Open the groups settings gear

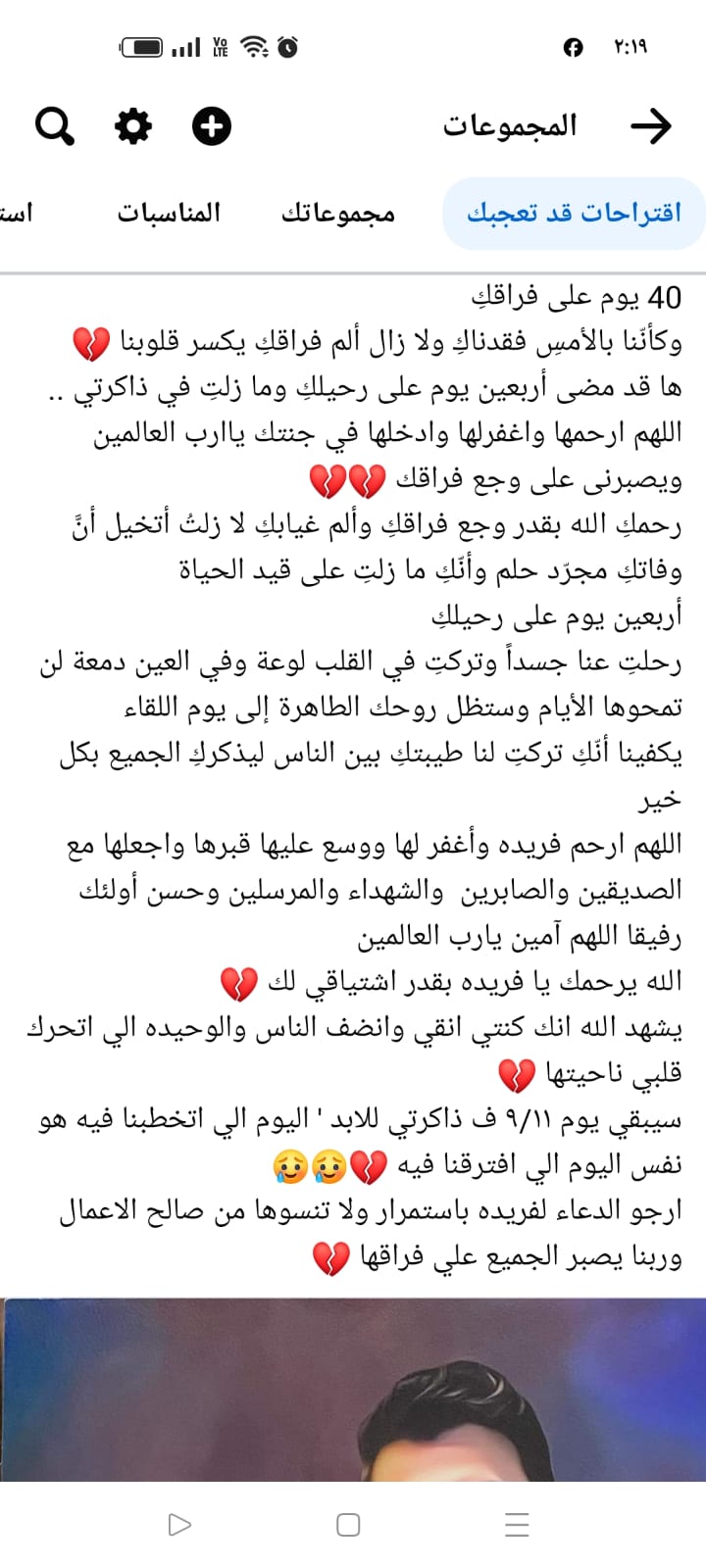pos(133,126)
